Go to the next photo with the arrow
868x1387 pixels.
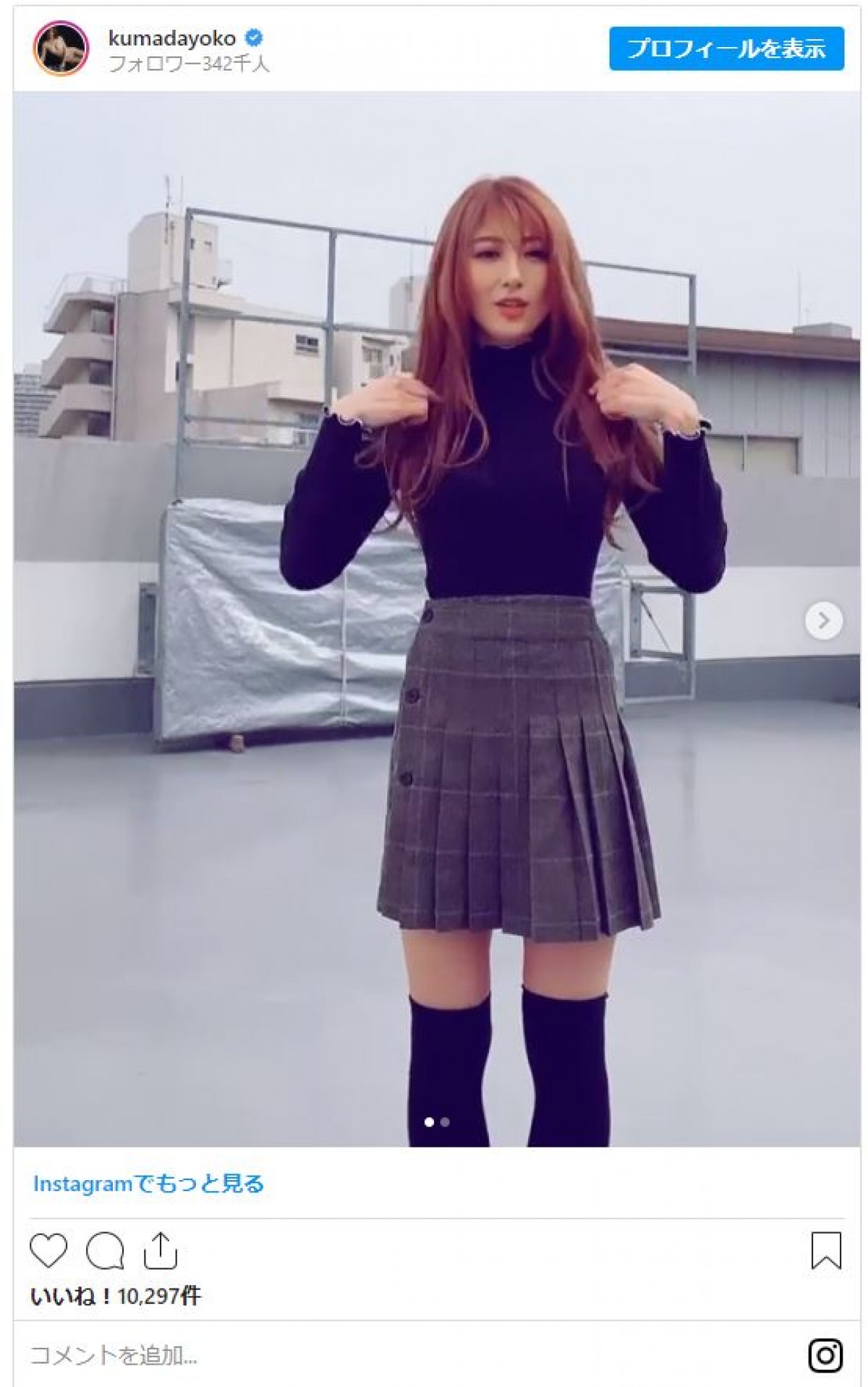pos(823,620)
